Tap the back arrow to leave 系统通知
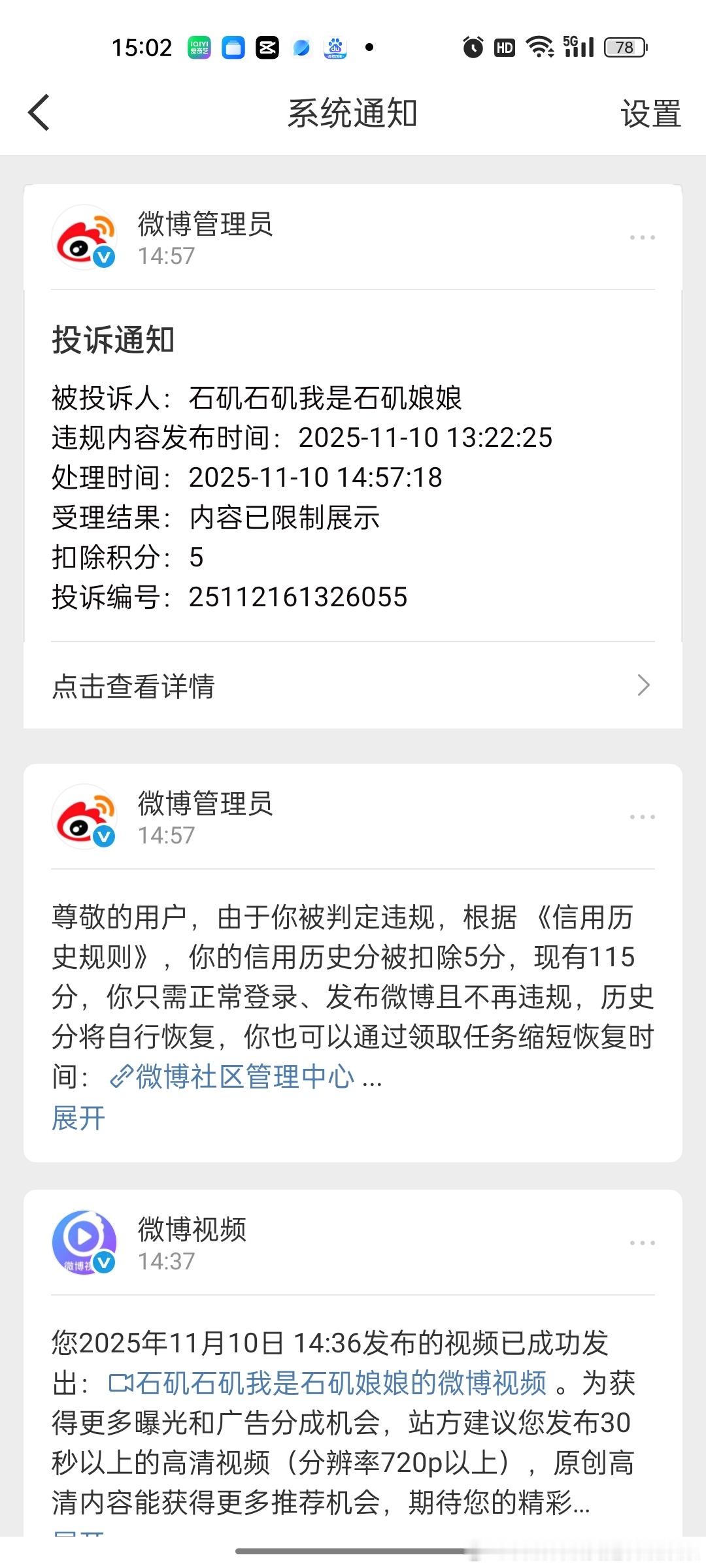Screen dimensions: 706x1568 pyautogui.click(x=39, y=112)
